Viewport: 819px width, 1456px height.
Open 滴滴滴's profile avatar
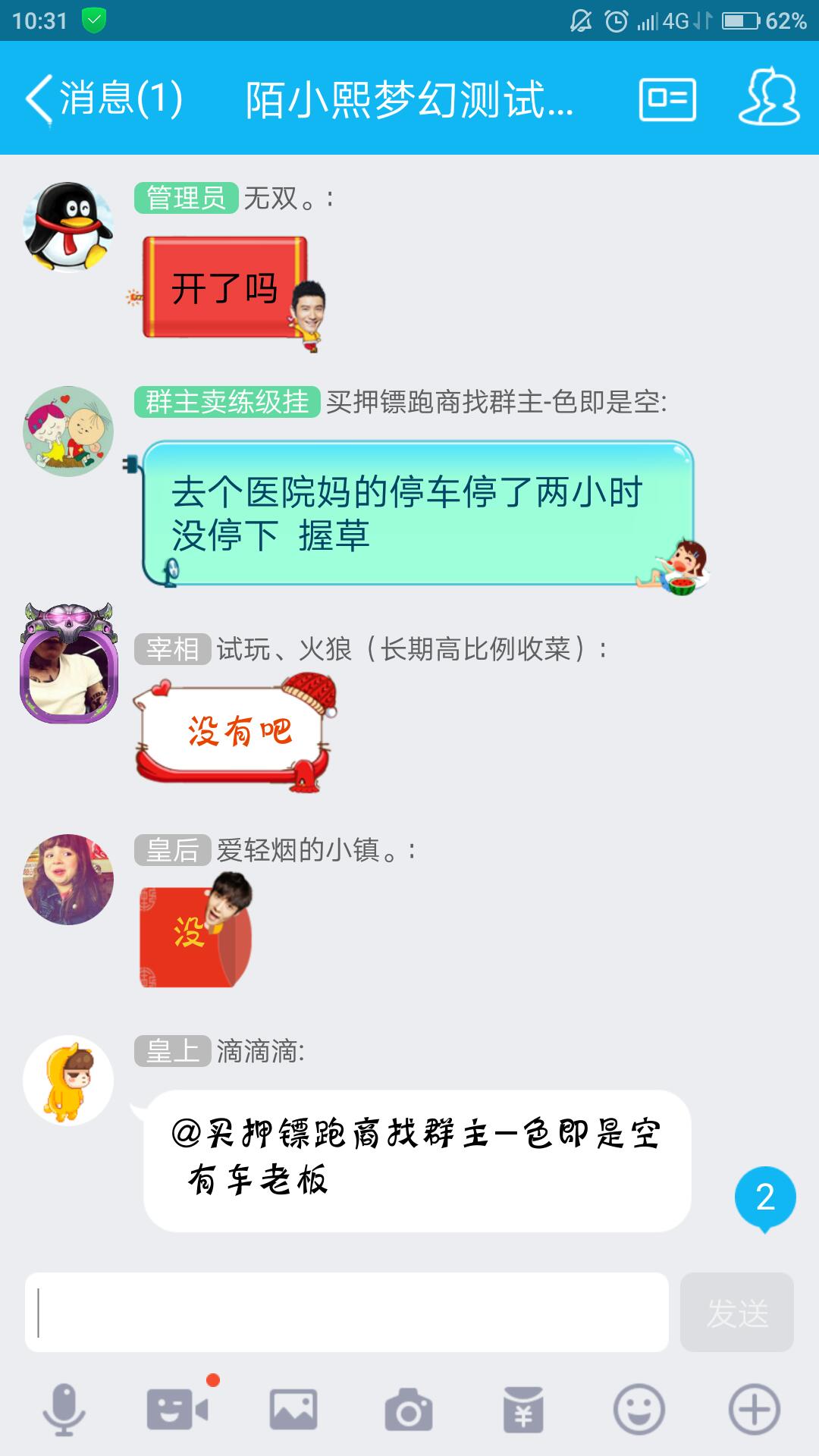tap(68, 1081)
